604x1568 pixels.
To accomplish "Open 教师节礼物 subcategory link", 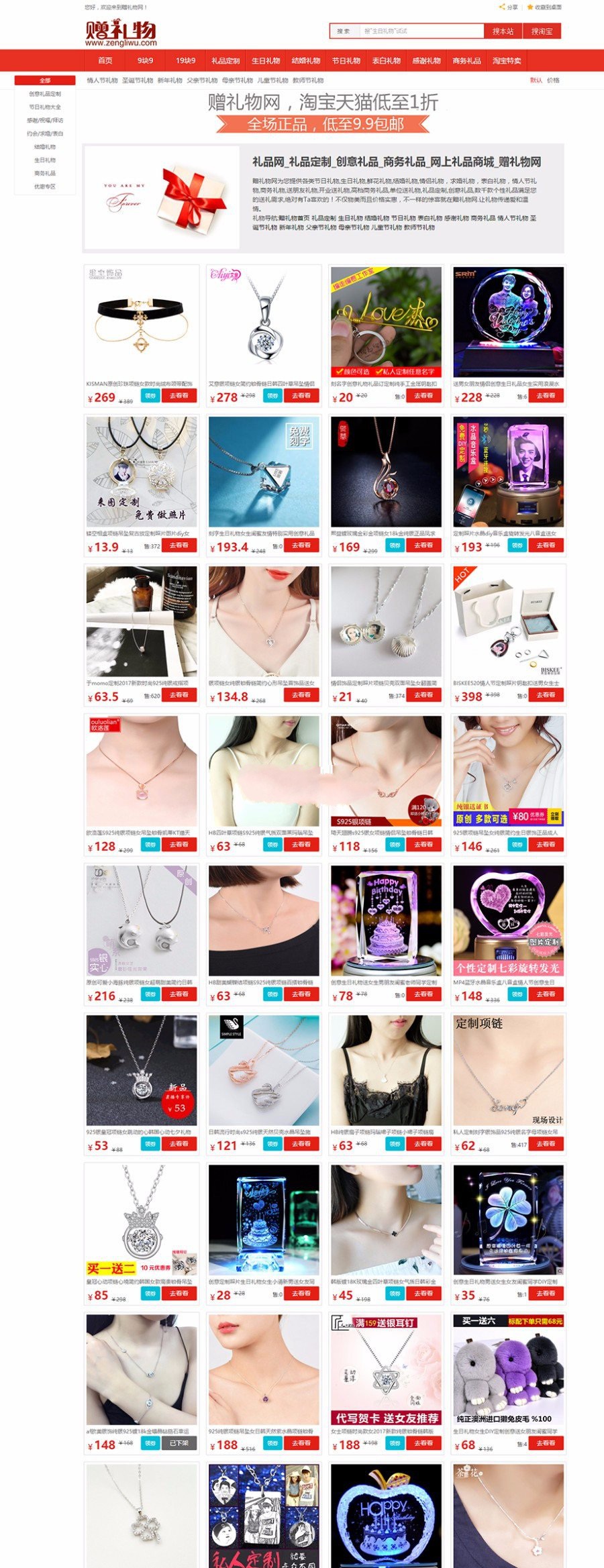I will point(308,81).
